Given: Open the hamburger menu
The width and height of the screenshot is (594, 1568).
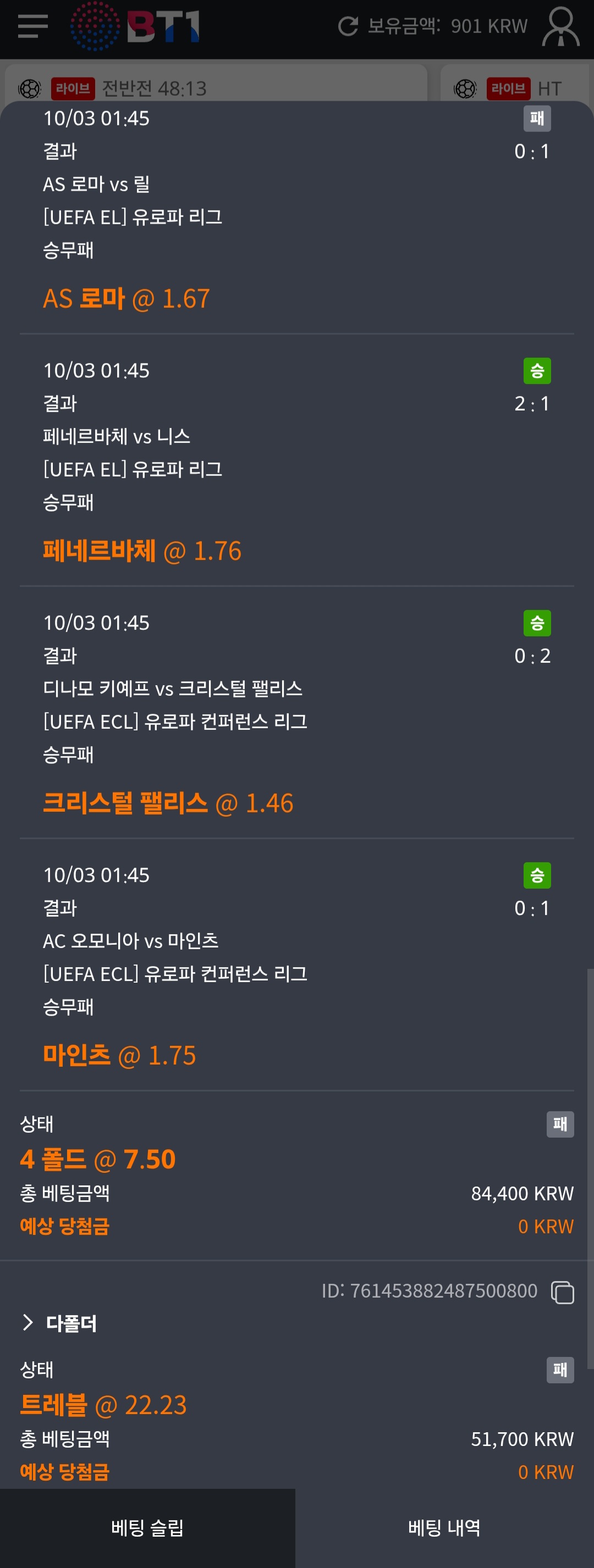Looking at the screenshot, I should pyautogui.click(x=33, y=27).
